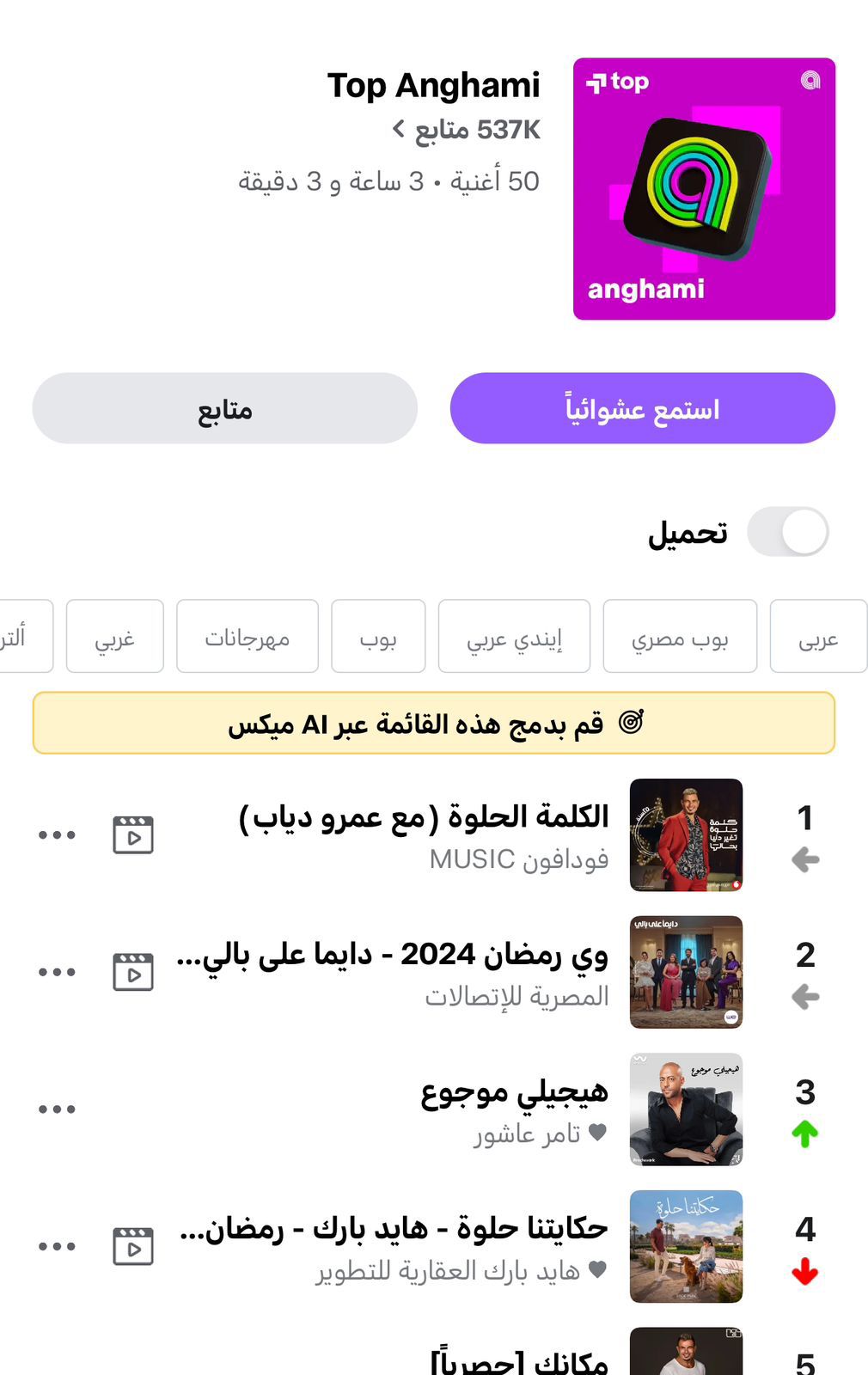Follow the playlist with the متابع button
Viewport: 868px width, 1375px height.
(224, 408)
